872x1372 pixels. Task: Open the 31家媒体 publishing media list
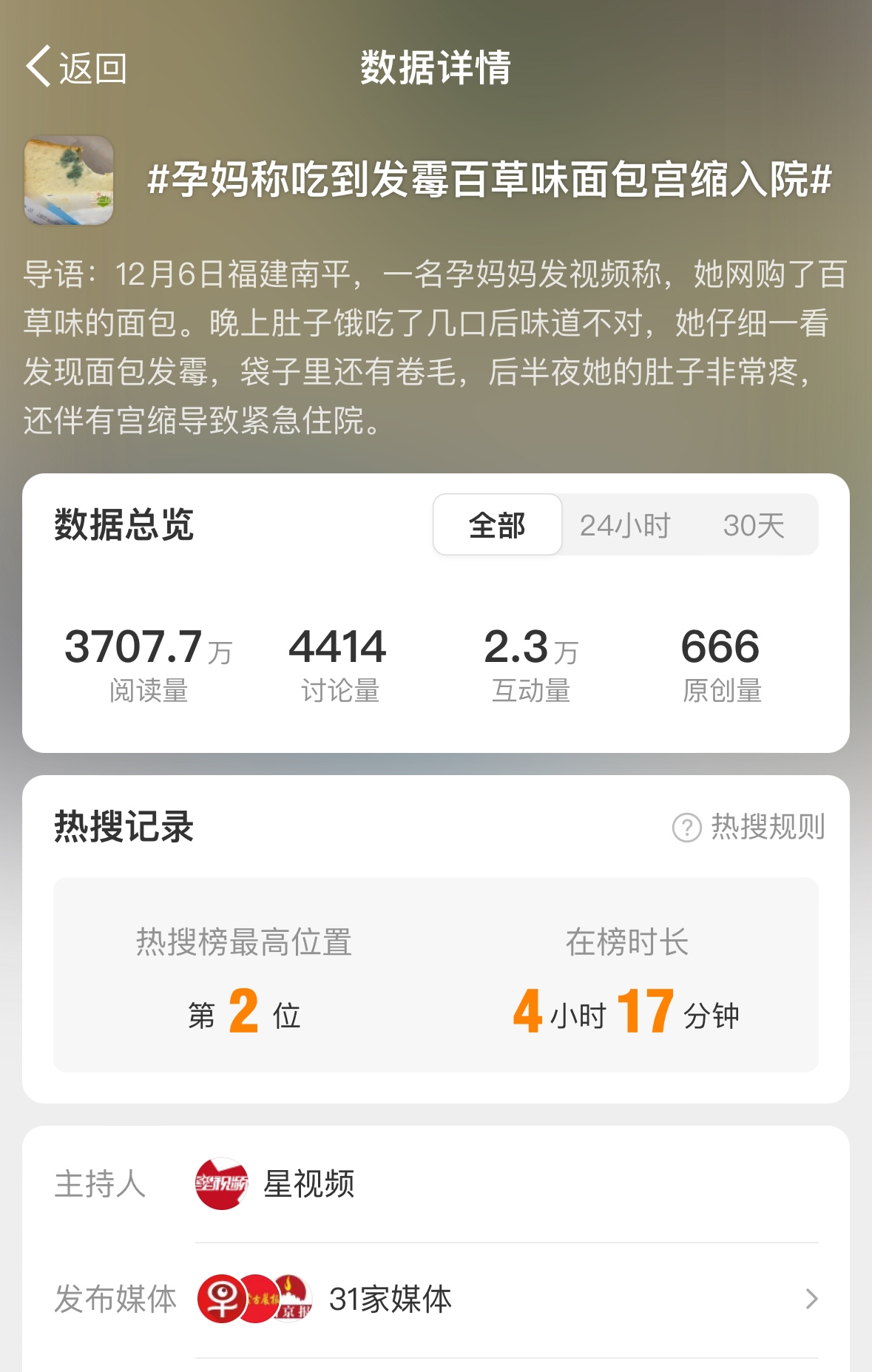click(506, 1299)
